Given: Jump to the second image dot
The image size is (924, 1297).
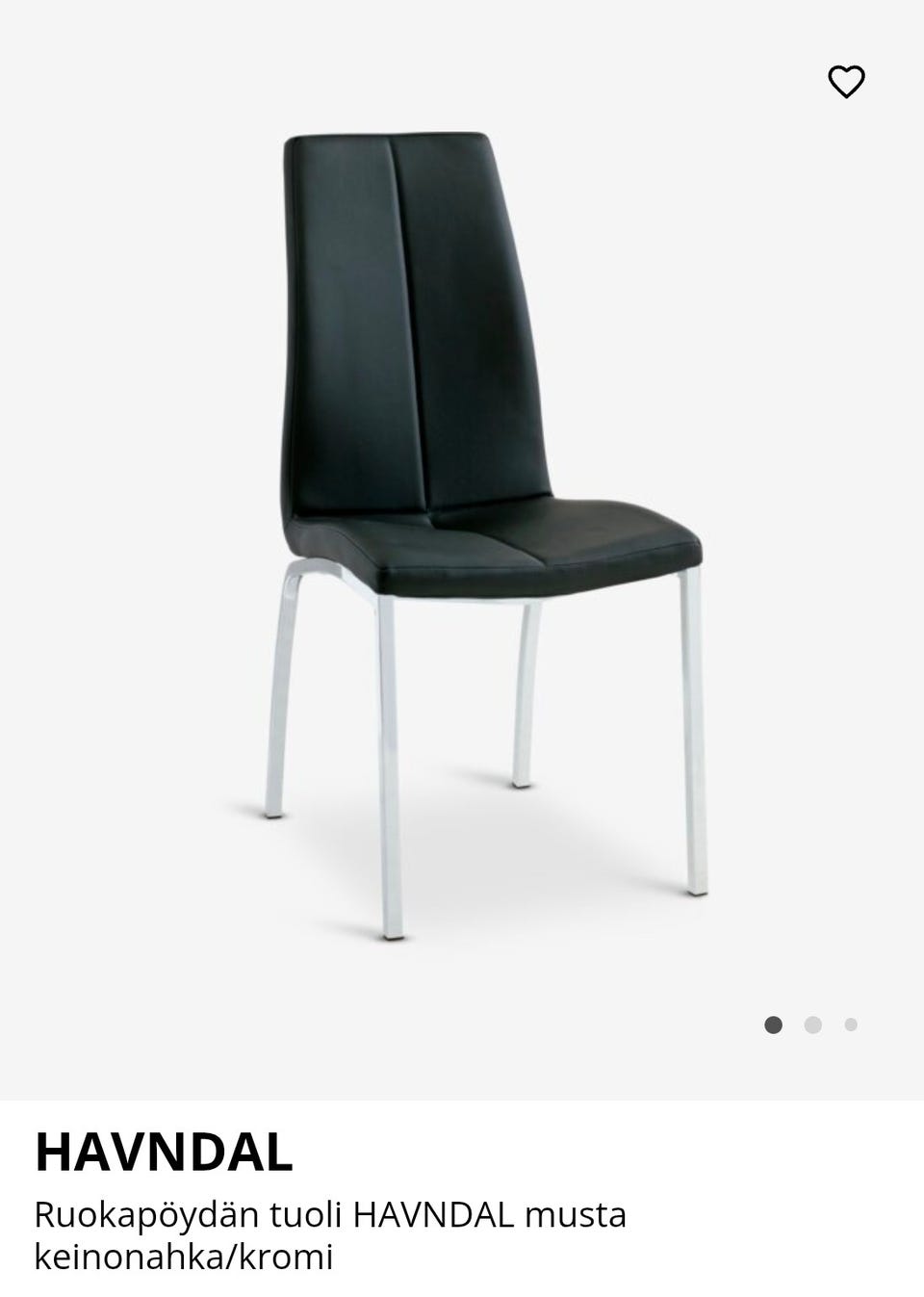Looking at the screenshot, I should point(812,1025).
